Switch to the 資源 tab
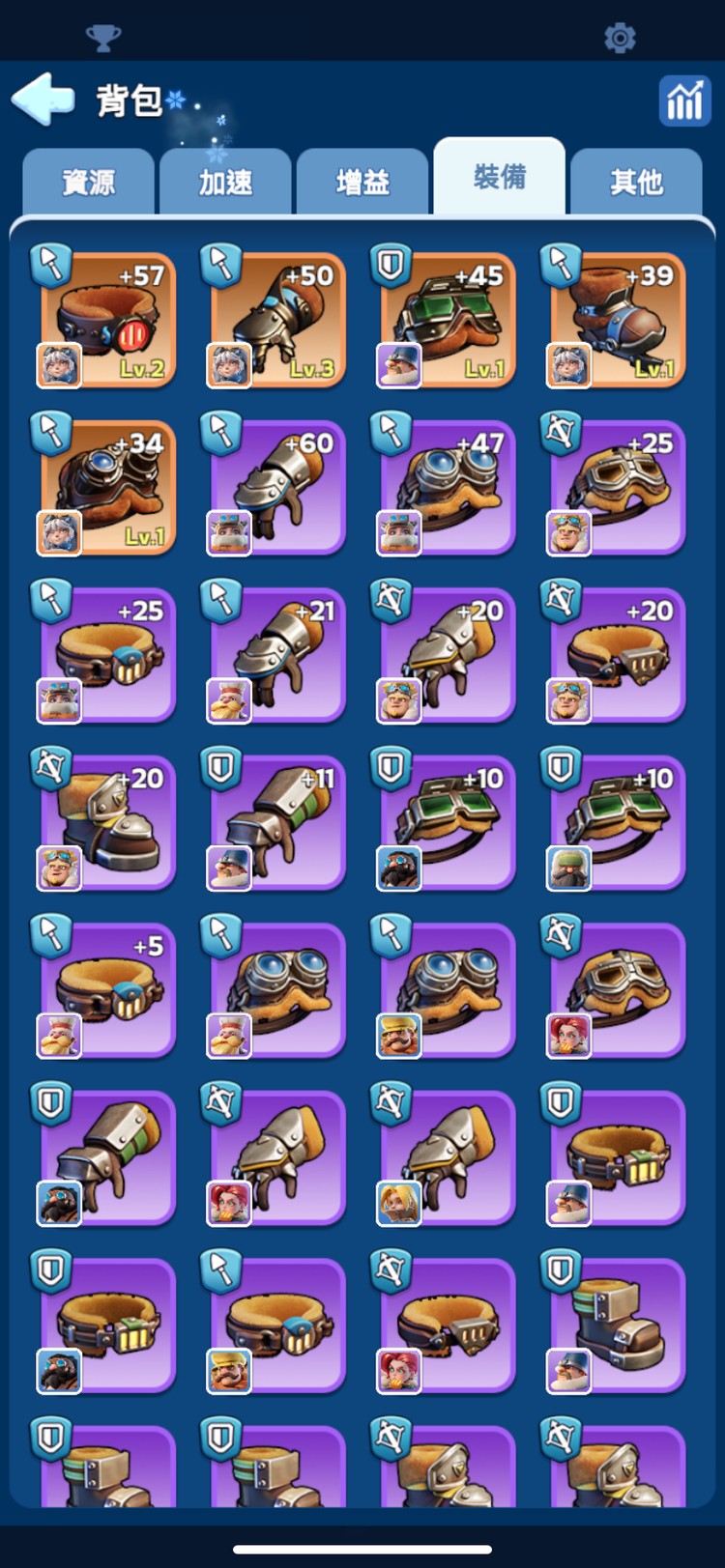The width and height of the screenshot is (725, 1568). point(89,182)
